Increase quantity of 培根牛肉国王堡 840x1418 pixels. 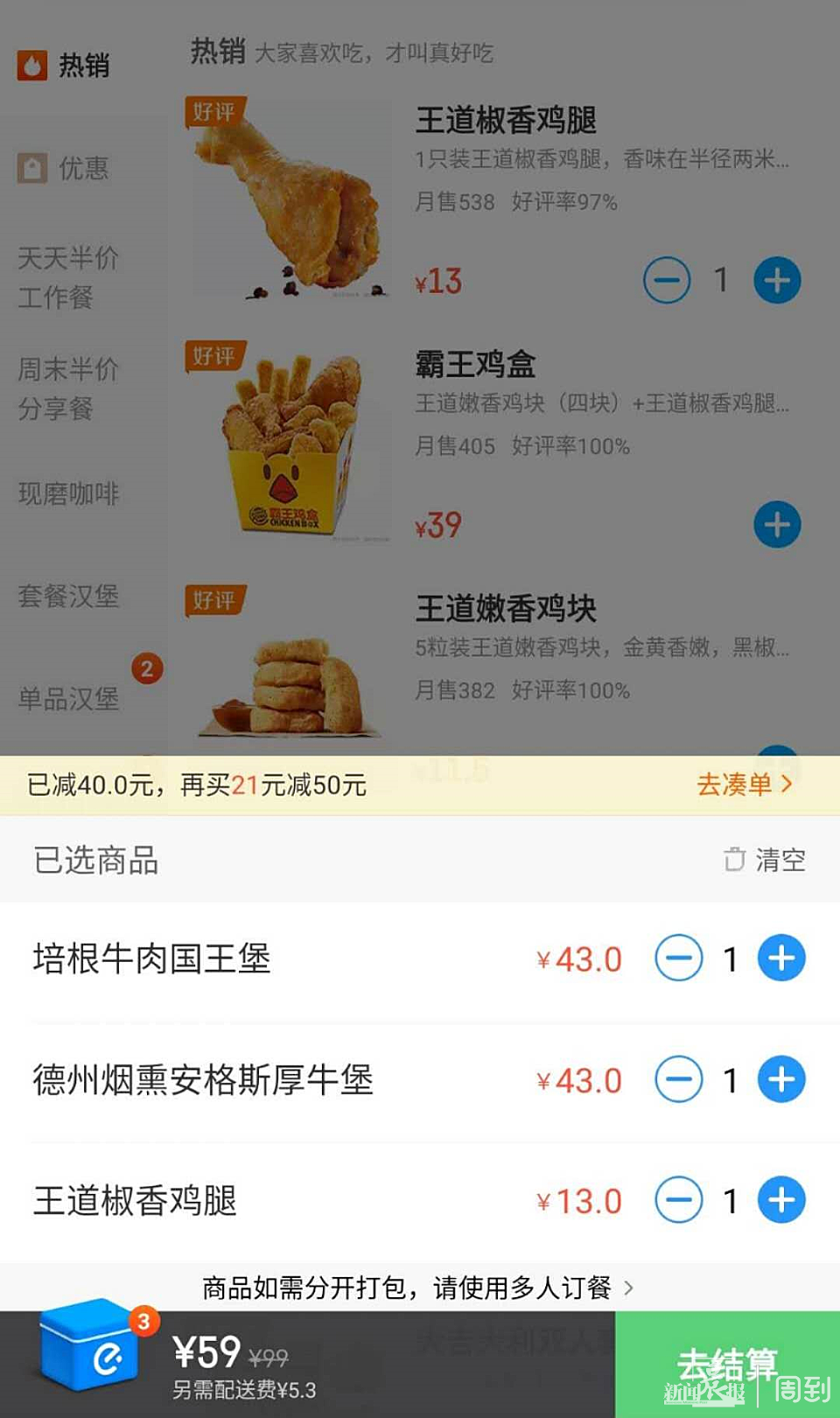[x=780, y=958]
